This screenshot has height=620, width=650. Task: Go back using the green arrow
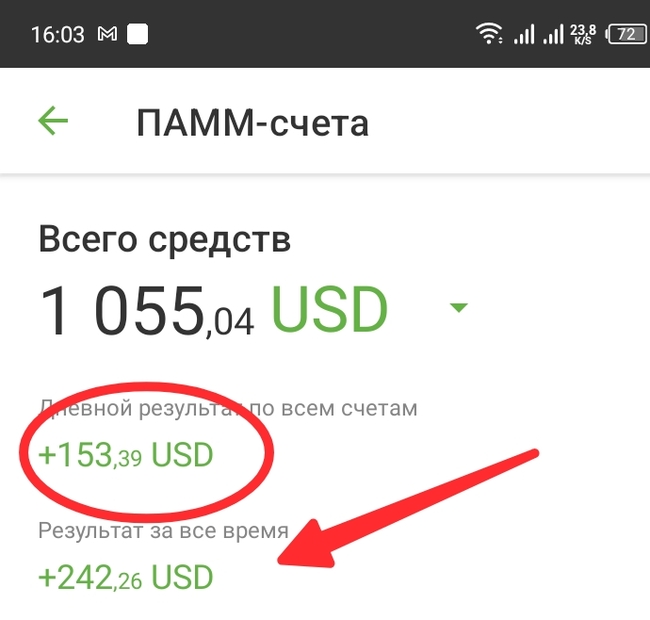point(53,122)
